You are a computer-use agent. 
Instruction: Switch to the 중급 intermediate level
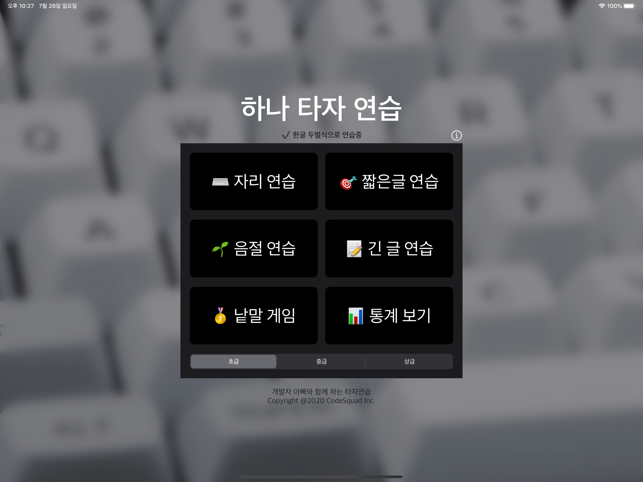[x=321, y=361]
